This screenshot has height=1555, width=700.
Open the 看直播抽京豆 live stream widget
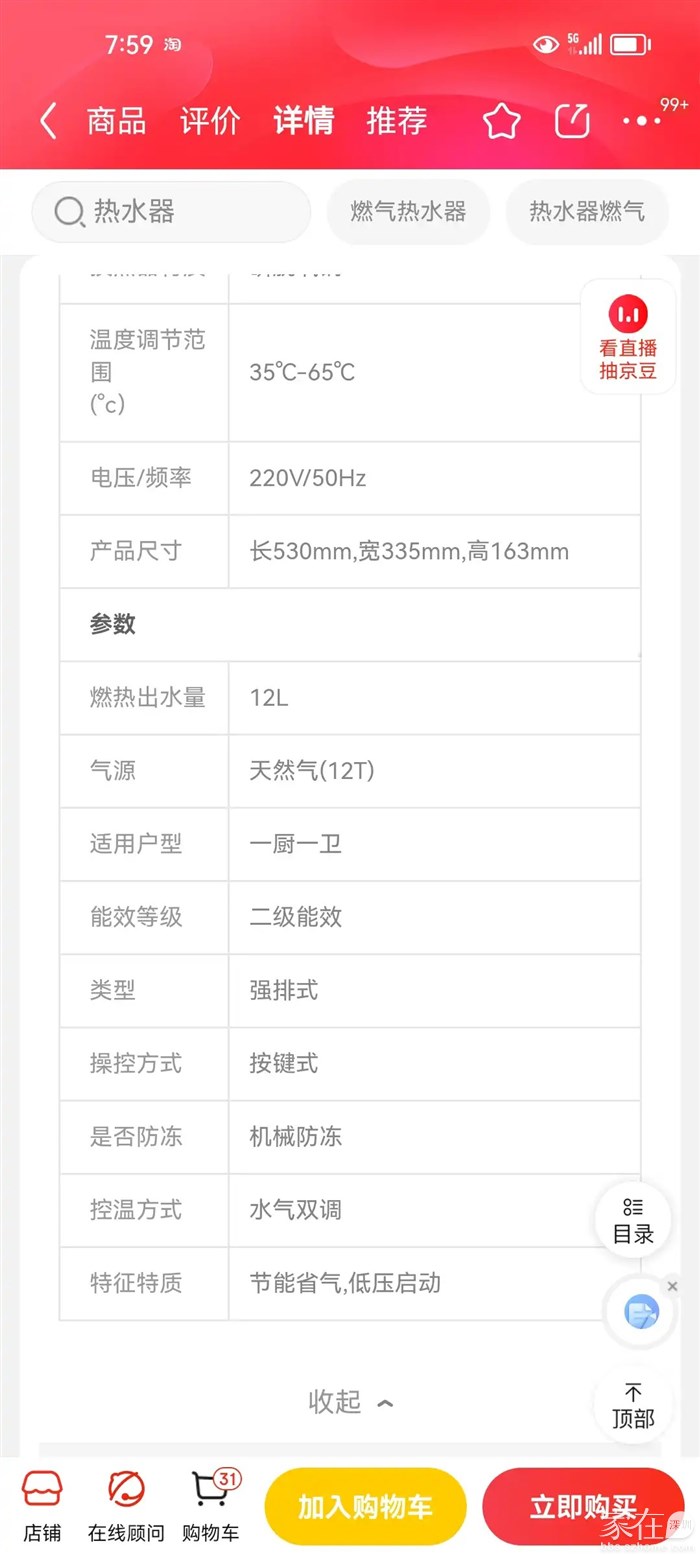click(x=628, y=338)
